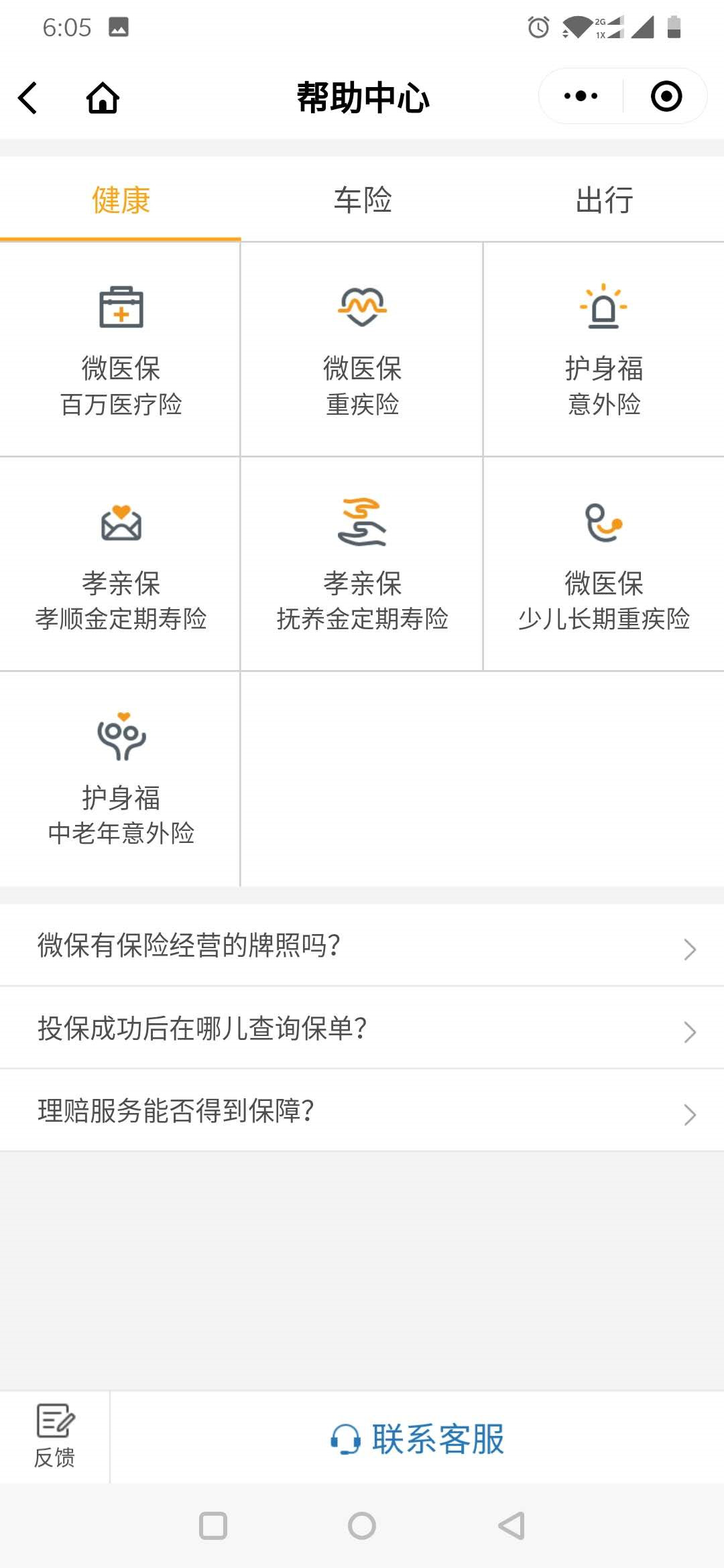Open the three-dot mini program menu
724x1568 pixels.
tap(581, 96)
